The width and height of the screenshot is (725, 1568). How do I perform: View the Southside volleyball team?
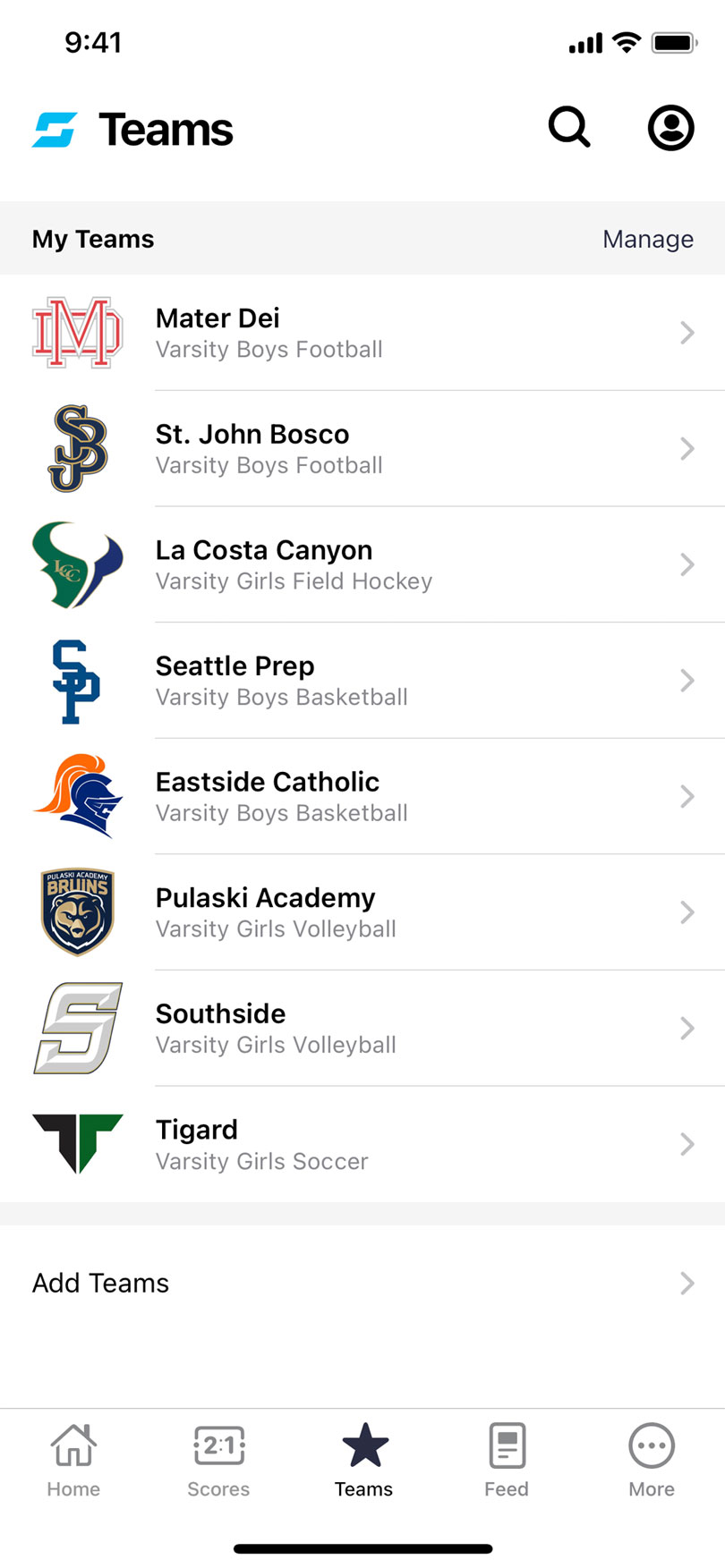(x=362, y=1029)
